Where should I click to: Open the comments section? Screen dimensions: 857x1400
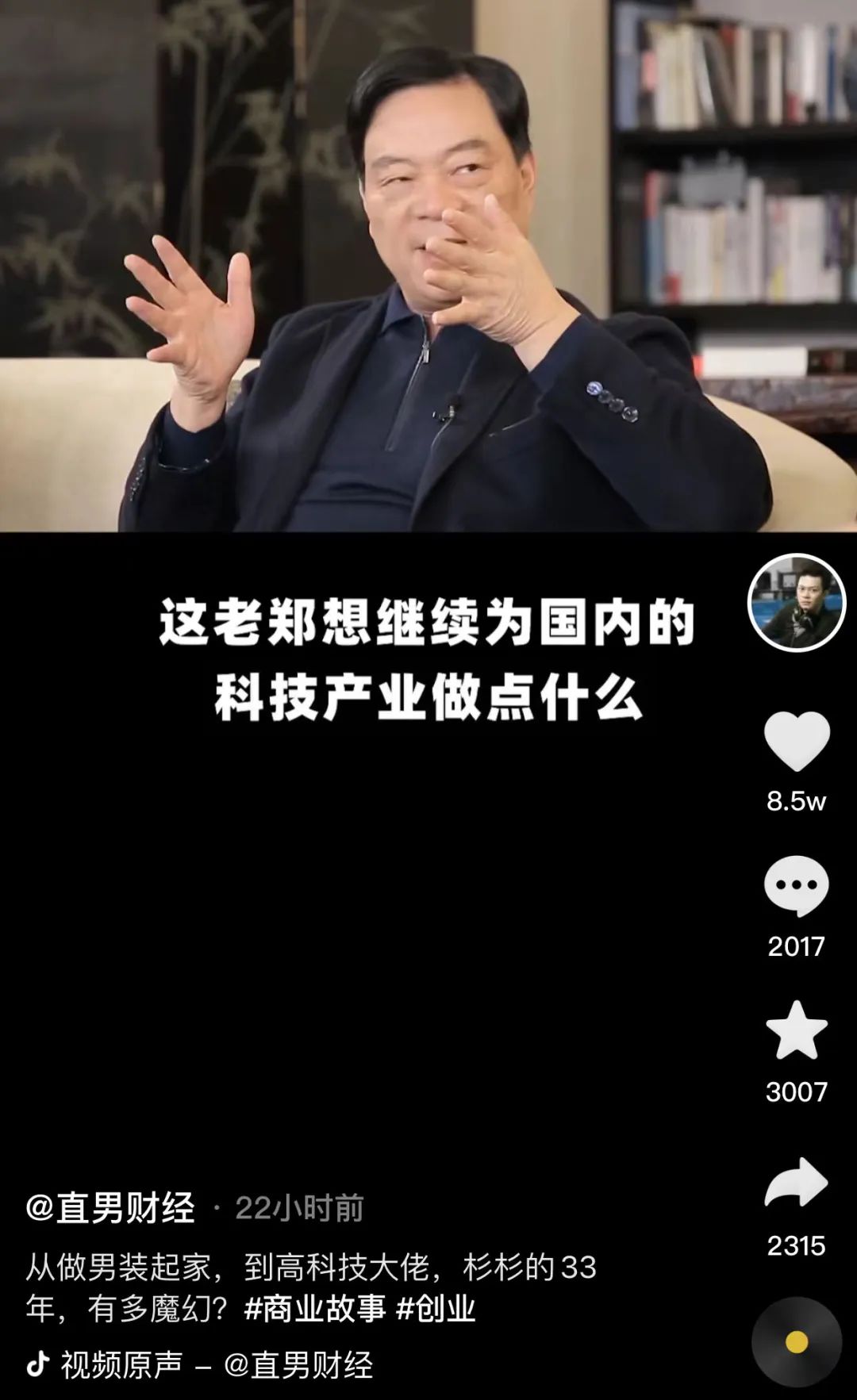pos(796,886)
